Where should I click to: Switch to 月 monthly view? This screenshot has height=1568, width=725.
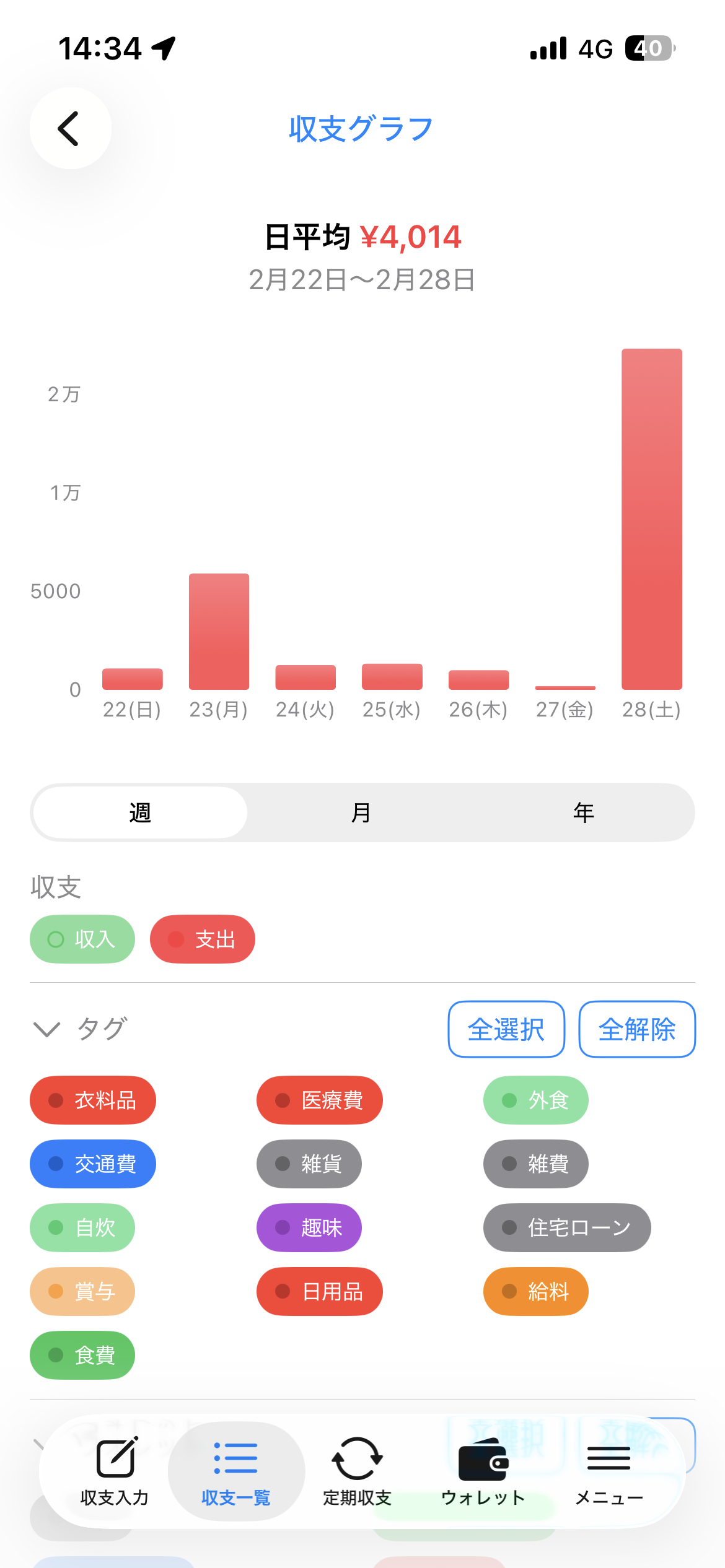coord(362,811)
